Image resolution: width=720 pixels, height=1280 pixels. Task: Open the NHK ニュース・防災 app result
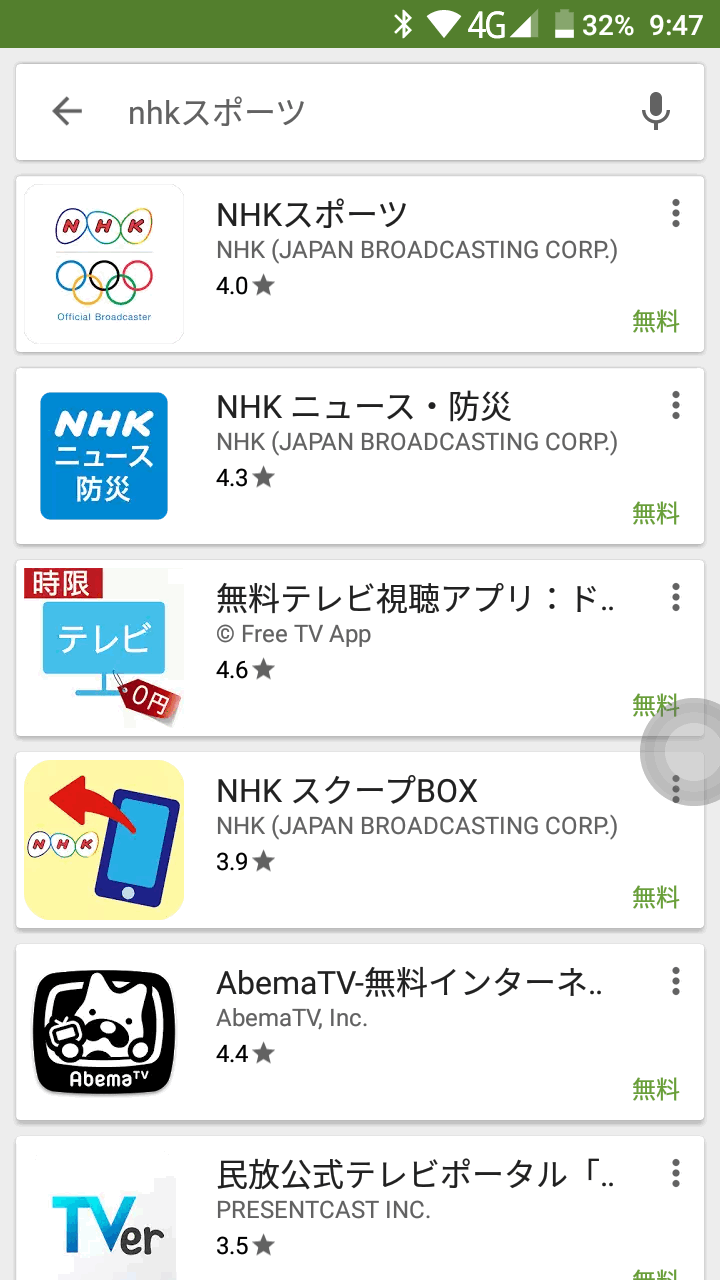(x=360, y=457)
